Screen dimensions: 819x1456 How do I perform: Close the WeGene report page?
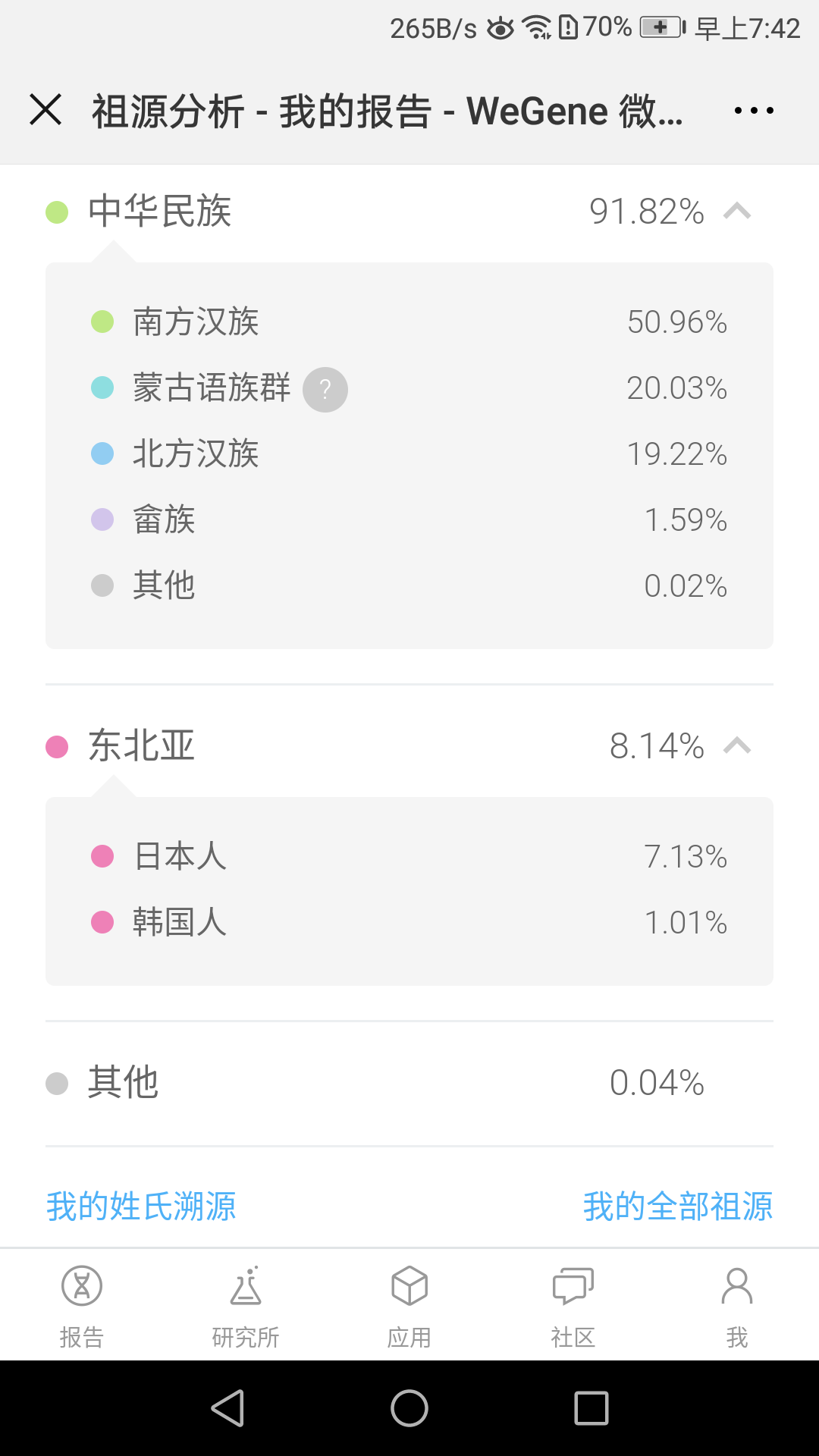tap(45, 110)
